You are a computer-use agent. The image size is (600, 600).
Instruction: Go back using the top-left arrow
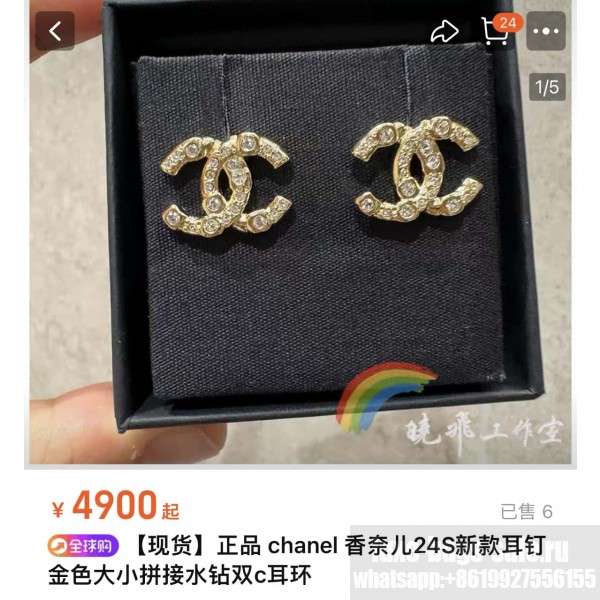click(55, 31)
